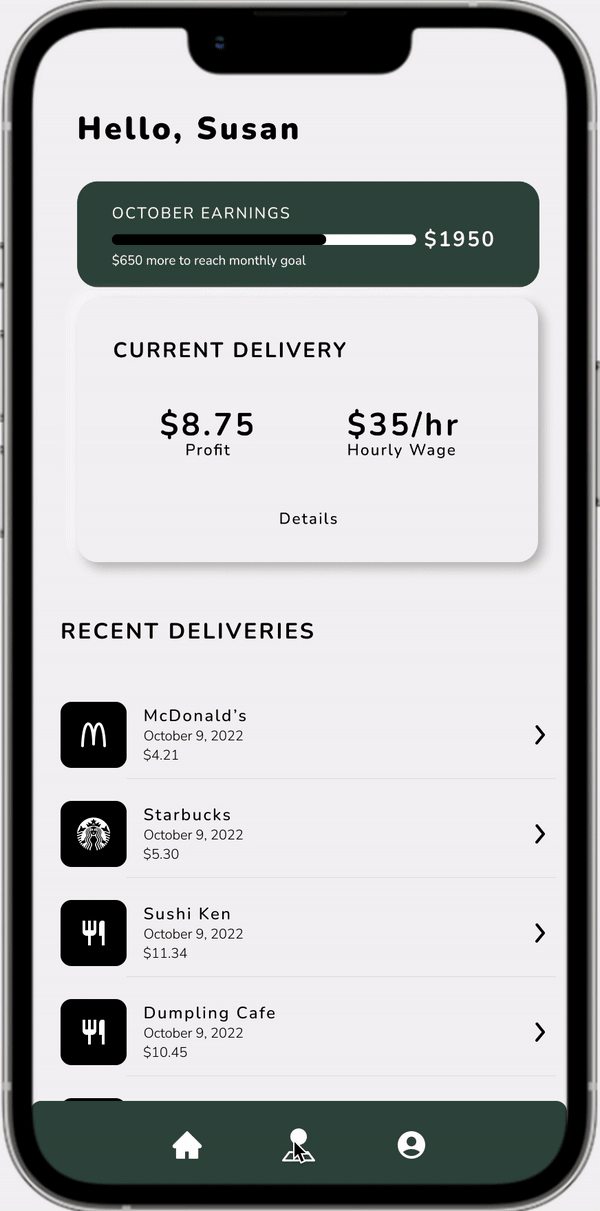Open Details of current delivery
Image resolution: width=600 pixels, height=1211 pixels.
coord(308,518)
